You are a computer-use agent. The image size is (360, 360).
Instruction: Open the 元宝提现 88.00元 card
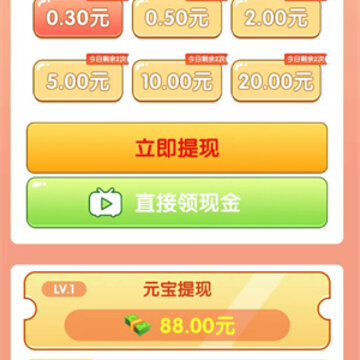tap(177, 311)
